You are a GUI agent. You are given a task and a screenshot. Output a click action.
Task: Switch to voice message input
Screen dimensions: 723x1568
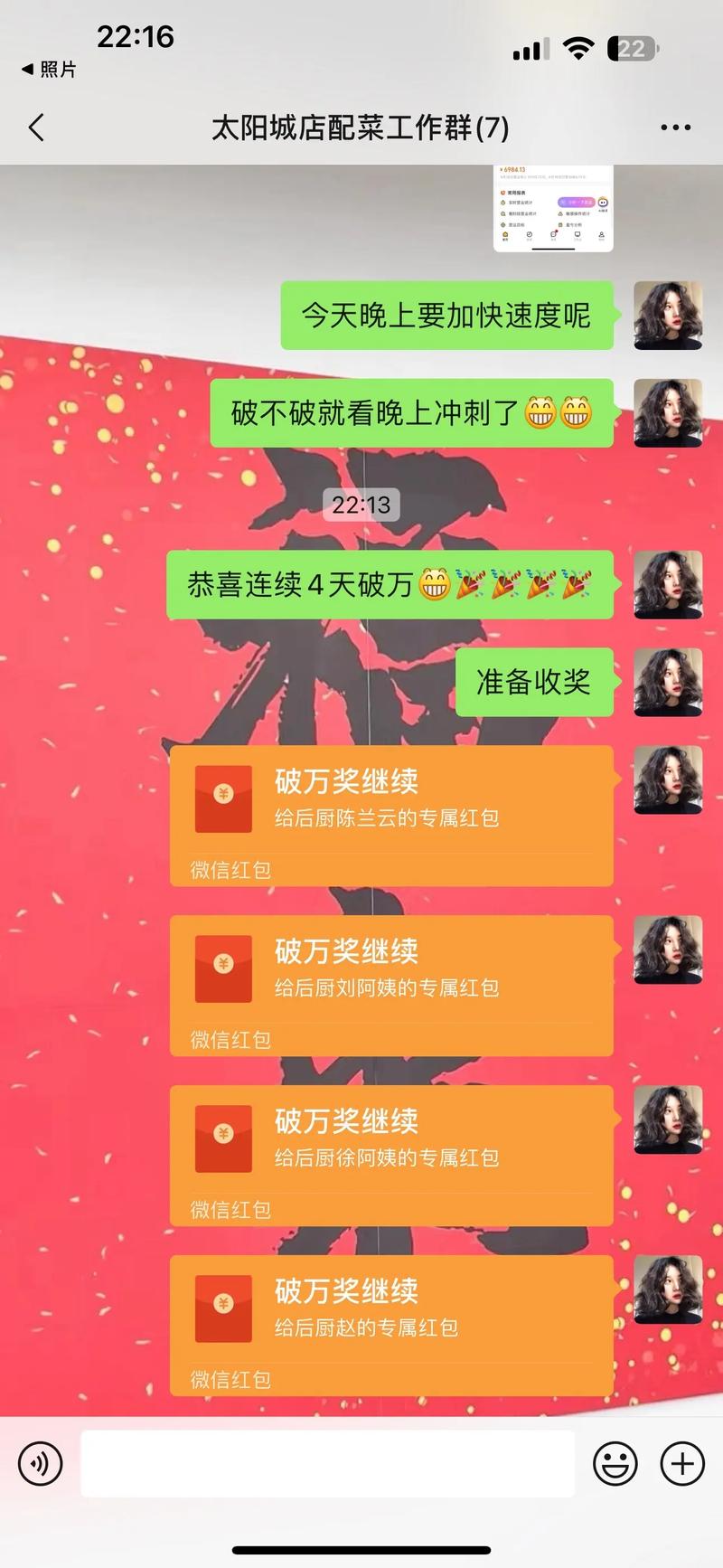click(41, 1462)
